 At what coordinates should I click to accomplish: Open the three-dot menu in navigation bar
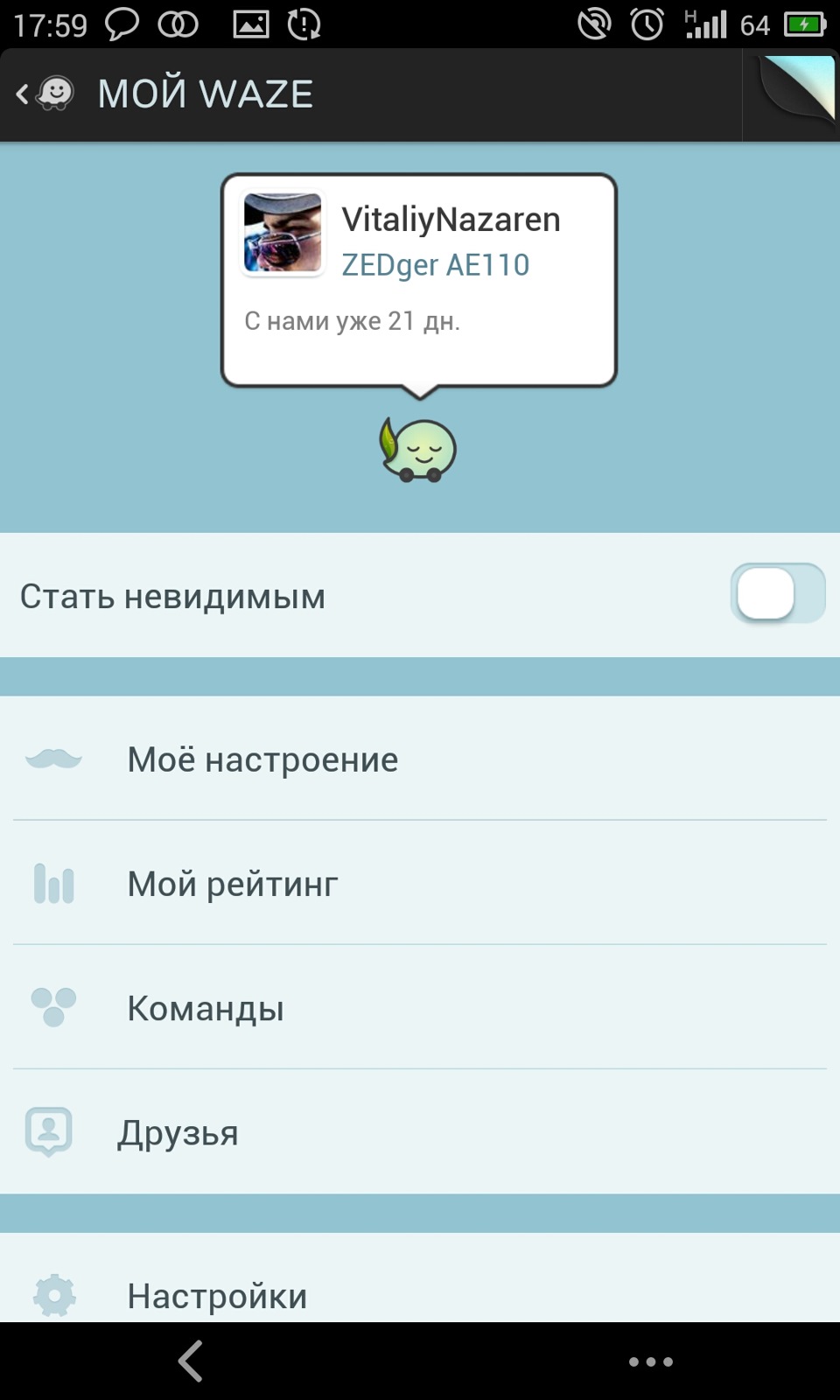[651, 1361]
